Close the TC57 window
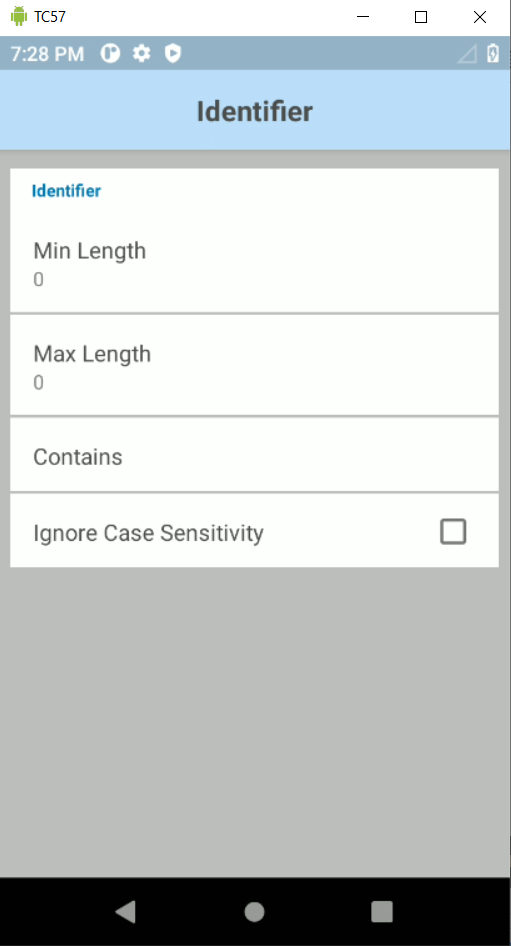This screenshot has width=511, height=946. tap(480, 17)
